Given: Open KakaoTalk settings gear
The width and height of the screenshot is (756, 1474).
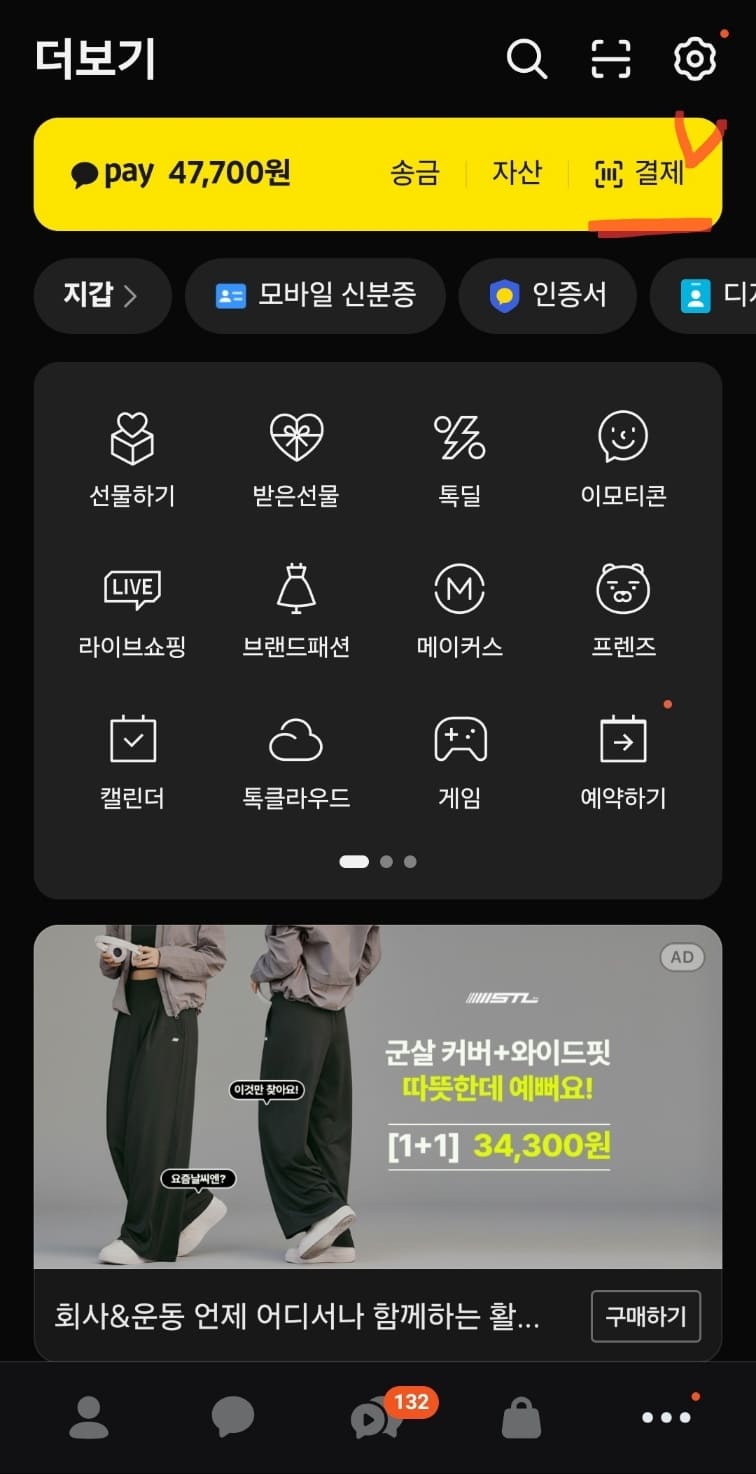Looking at the screenshot, I should (694, 59).
